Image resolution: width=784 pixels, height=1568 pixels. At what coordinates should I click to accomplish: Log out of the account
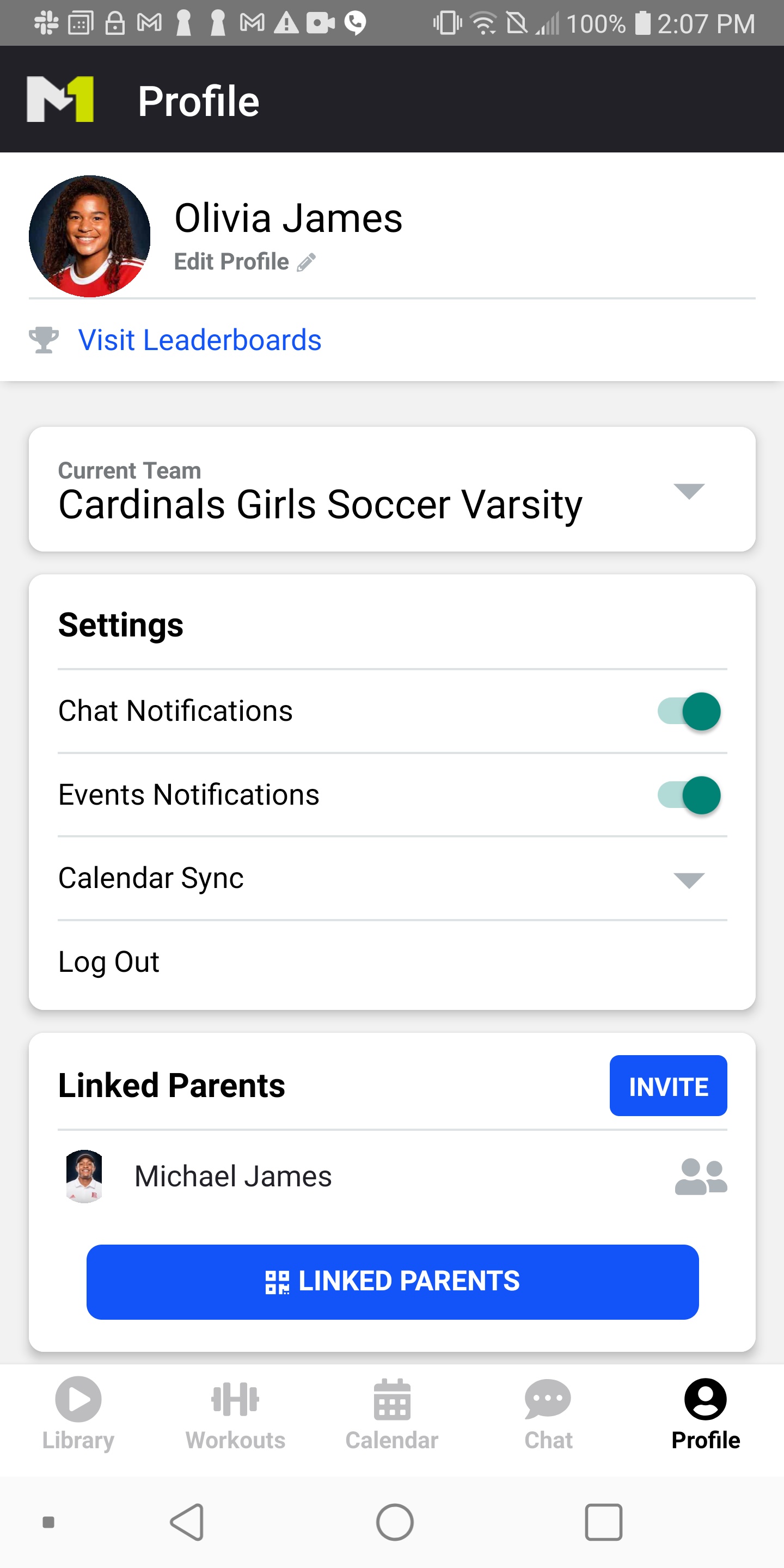pyautogui.click(x=109, y=963)
